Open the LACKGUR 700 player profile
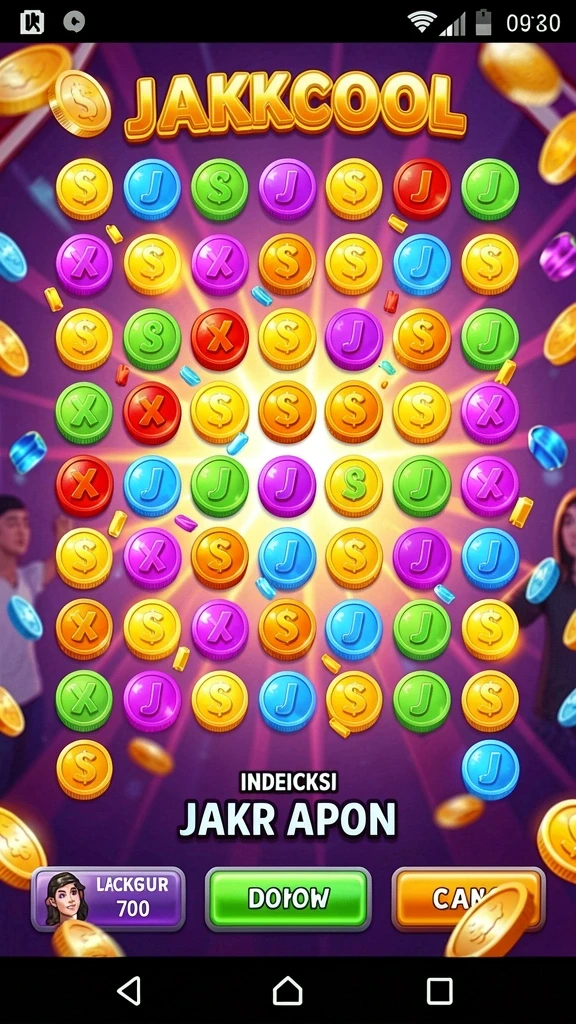Image resolution: width=576 pixels, height=1024 pixels. click(108, 899)
